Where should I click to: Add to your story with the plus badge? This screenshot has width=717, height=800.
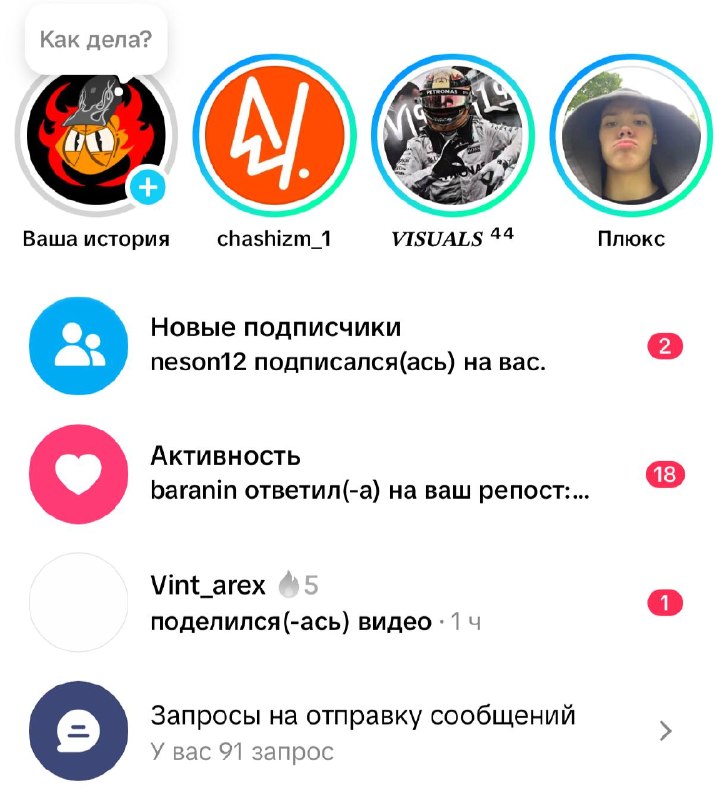point(148,187)
